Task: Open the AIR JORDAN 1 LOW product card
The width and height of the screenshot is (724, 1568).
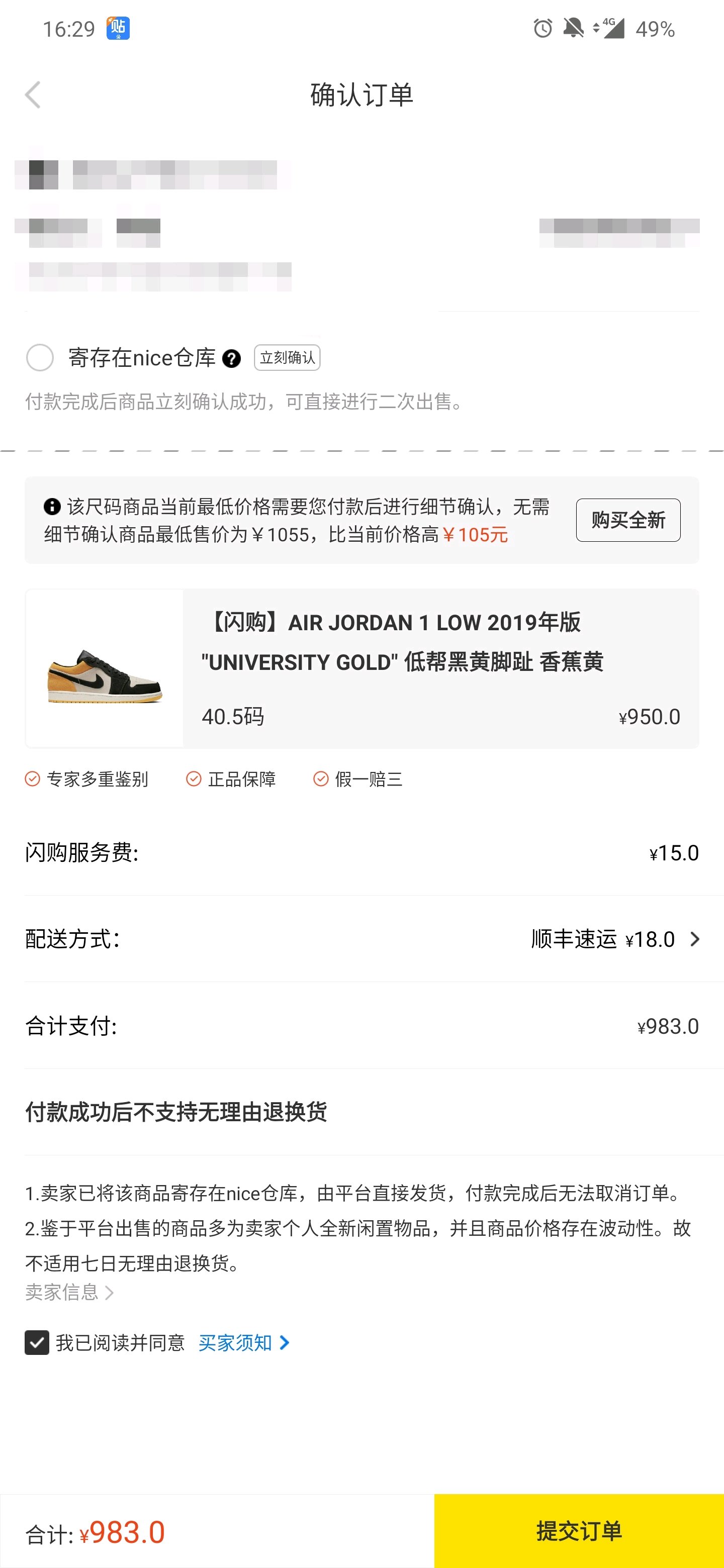Action: tap(361, 668)
